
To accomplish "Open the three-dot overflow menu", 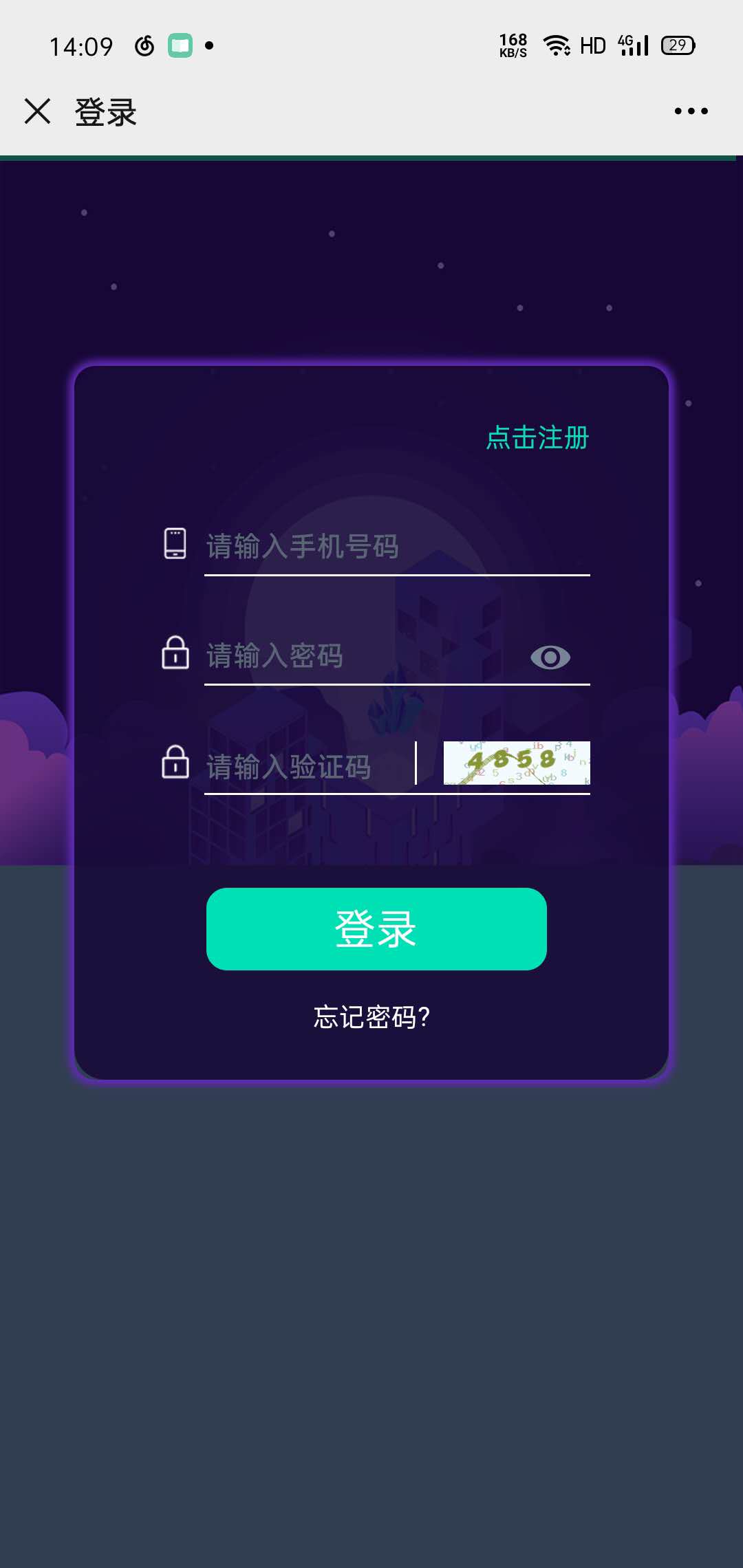I will pos(691,111).
